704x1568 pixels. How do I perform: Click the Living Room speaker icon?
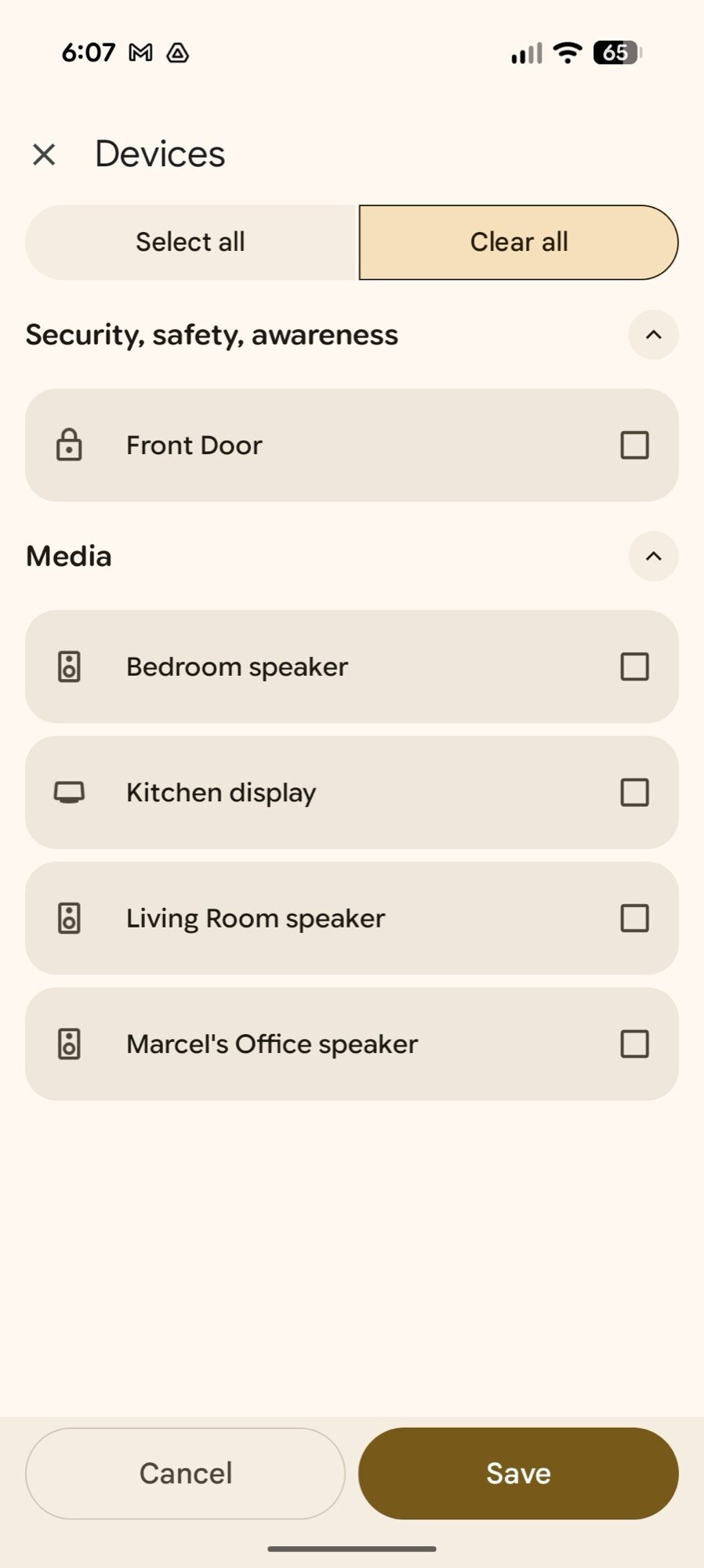point(70,918)
